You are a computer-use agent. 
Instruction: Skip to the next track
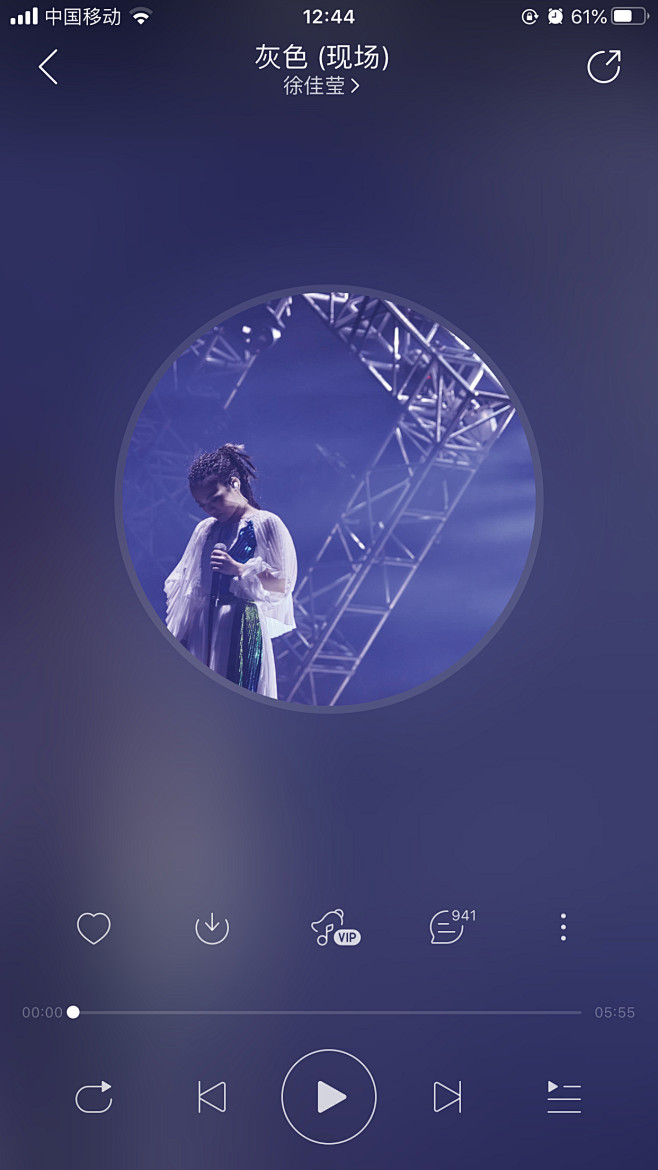pyautogui.click(x=447, y=1097)
